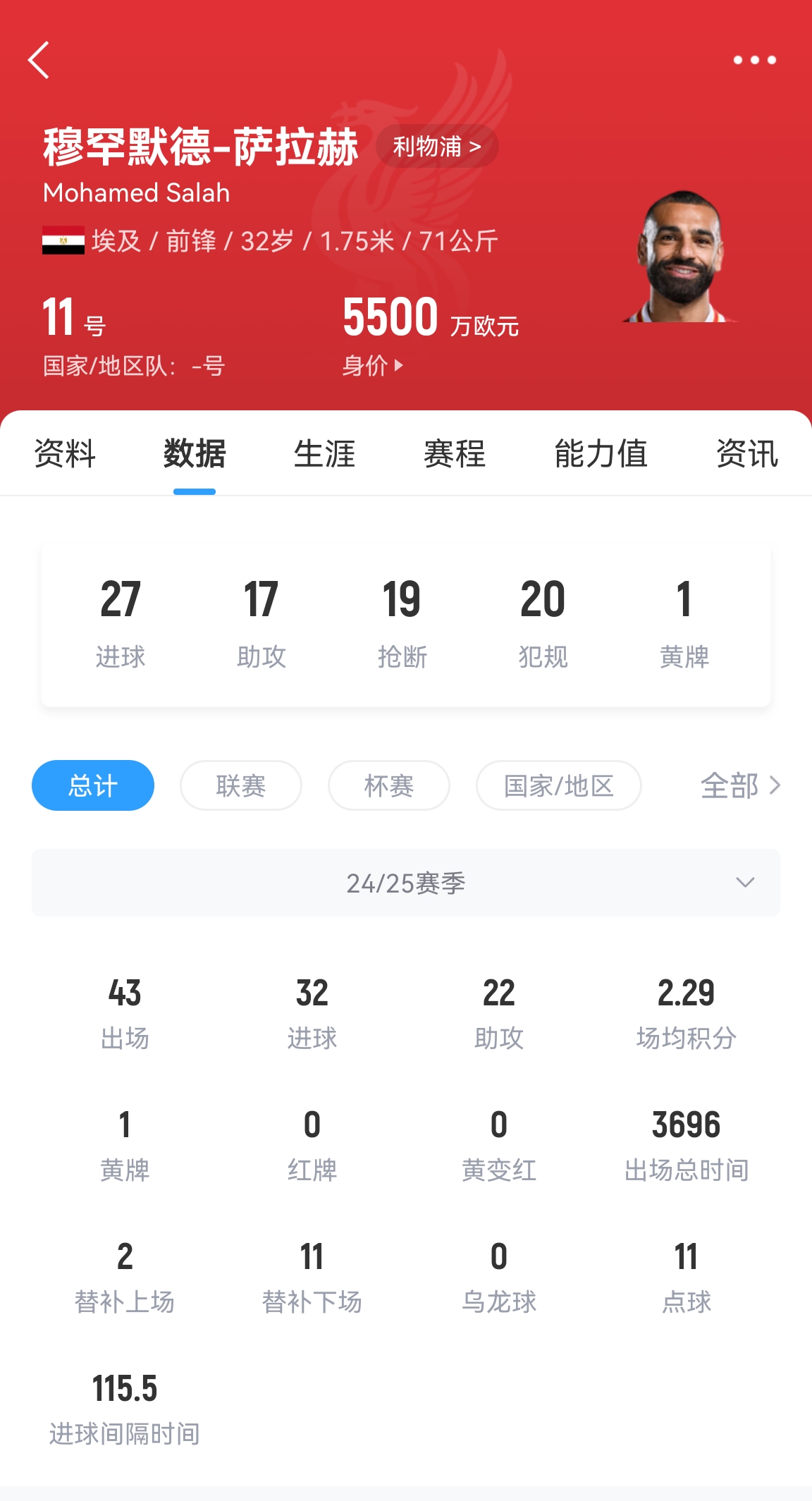Select the 总计 filter chip

(92, 785)
